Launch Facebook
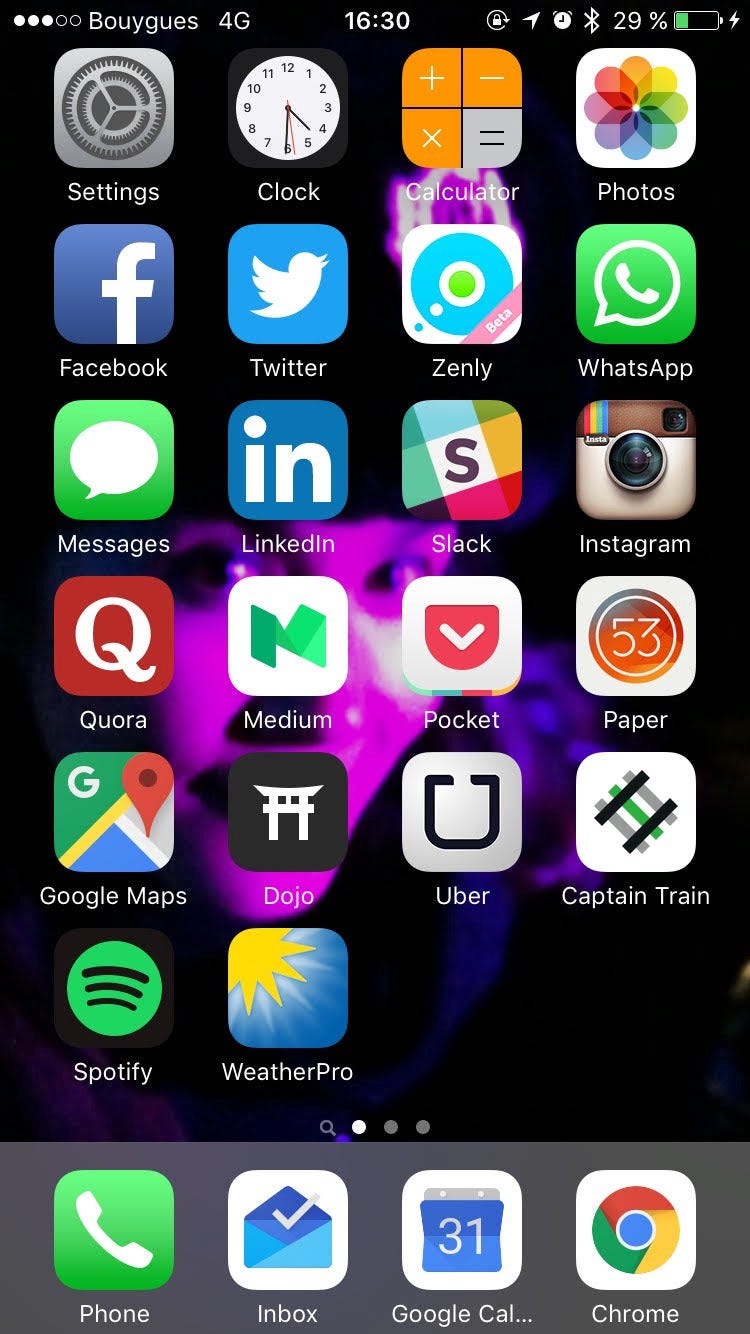The height and width of the screenshot is (1334, 750). coord(113,284)
